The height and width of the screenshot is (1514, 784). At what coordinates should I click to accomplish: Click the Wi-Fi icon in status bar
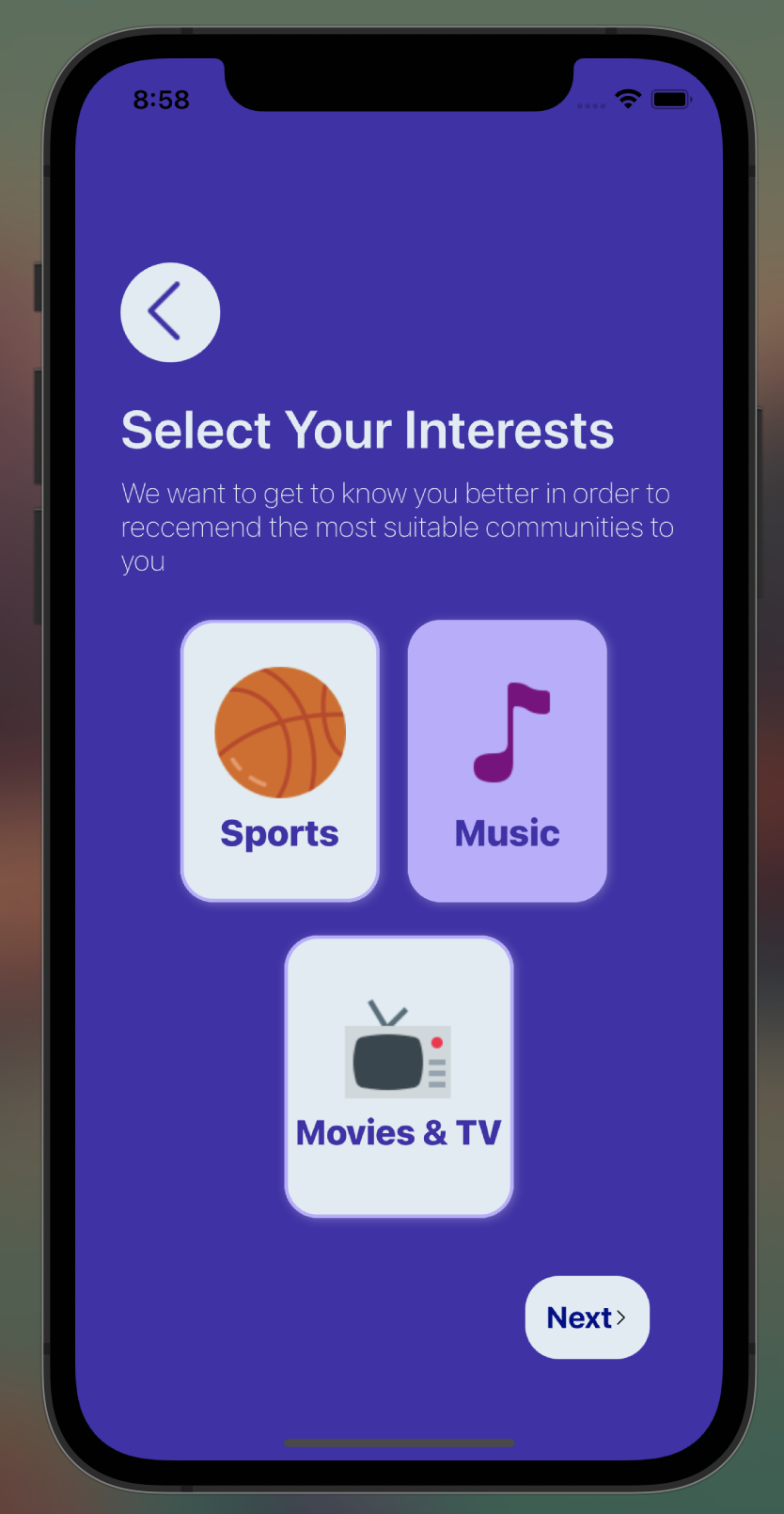click(x=628, y=98)
